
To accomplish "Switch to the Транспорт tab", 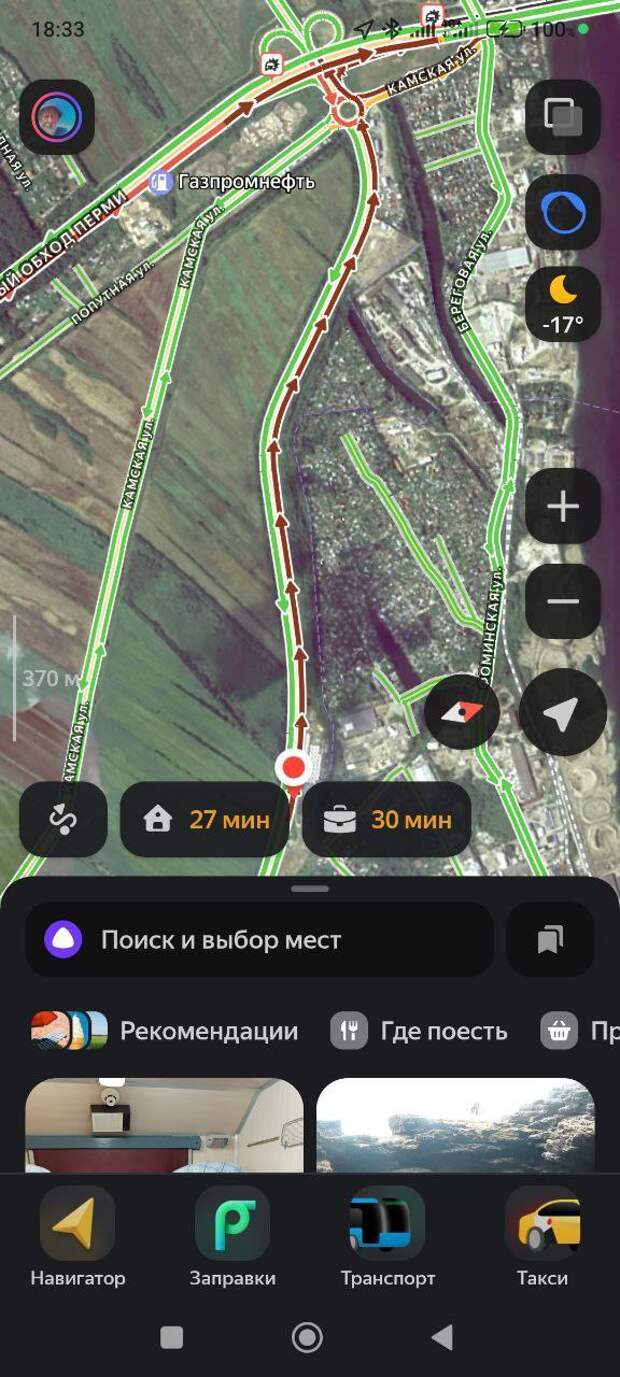I will coord(388,1237).
